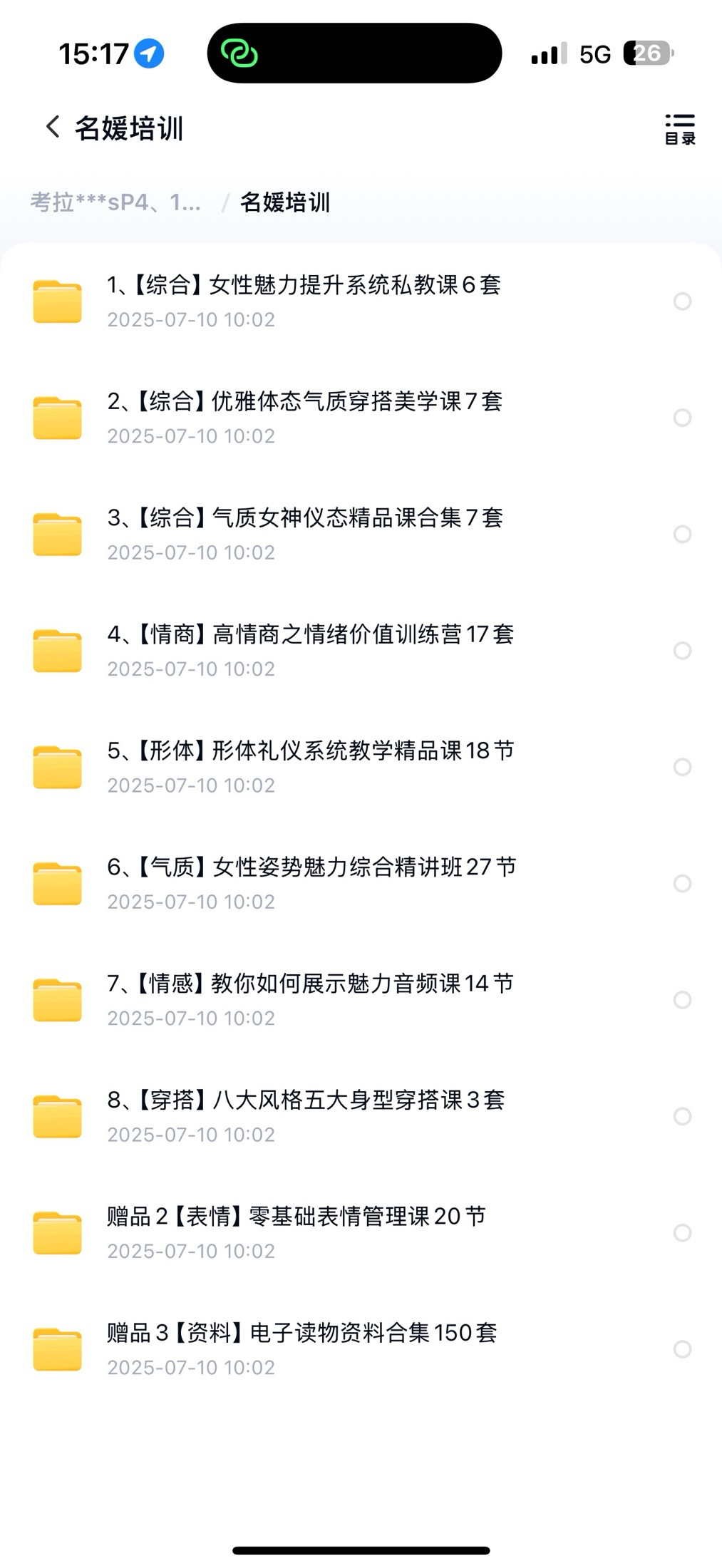722x1568 pixels.
Task: Open folder 1、【综合】女性魅力提升系统私教课6套
Action: pyautogui.click(x=304, y=286)
